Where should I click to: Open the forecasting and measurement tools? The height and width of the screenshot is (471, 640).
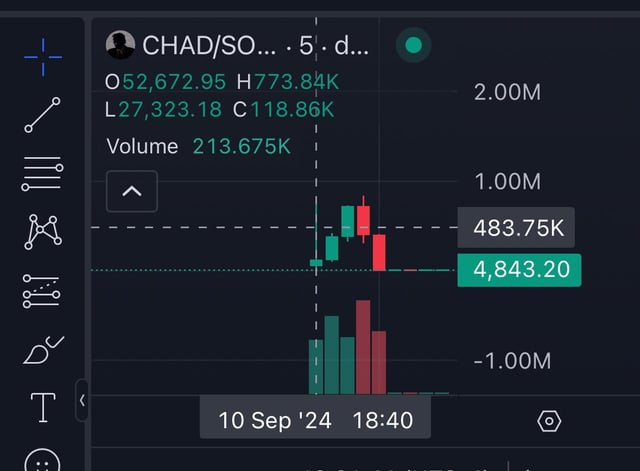tap(42, 291)
